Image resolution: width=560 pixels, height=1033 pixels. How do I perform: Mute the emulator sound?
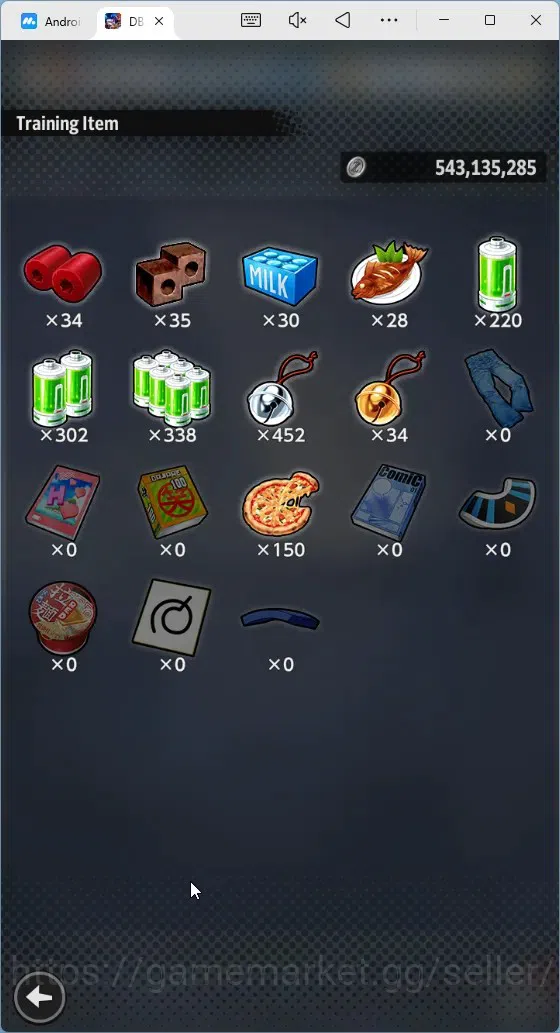click(x=298, y=20)
